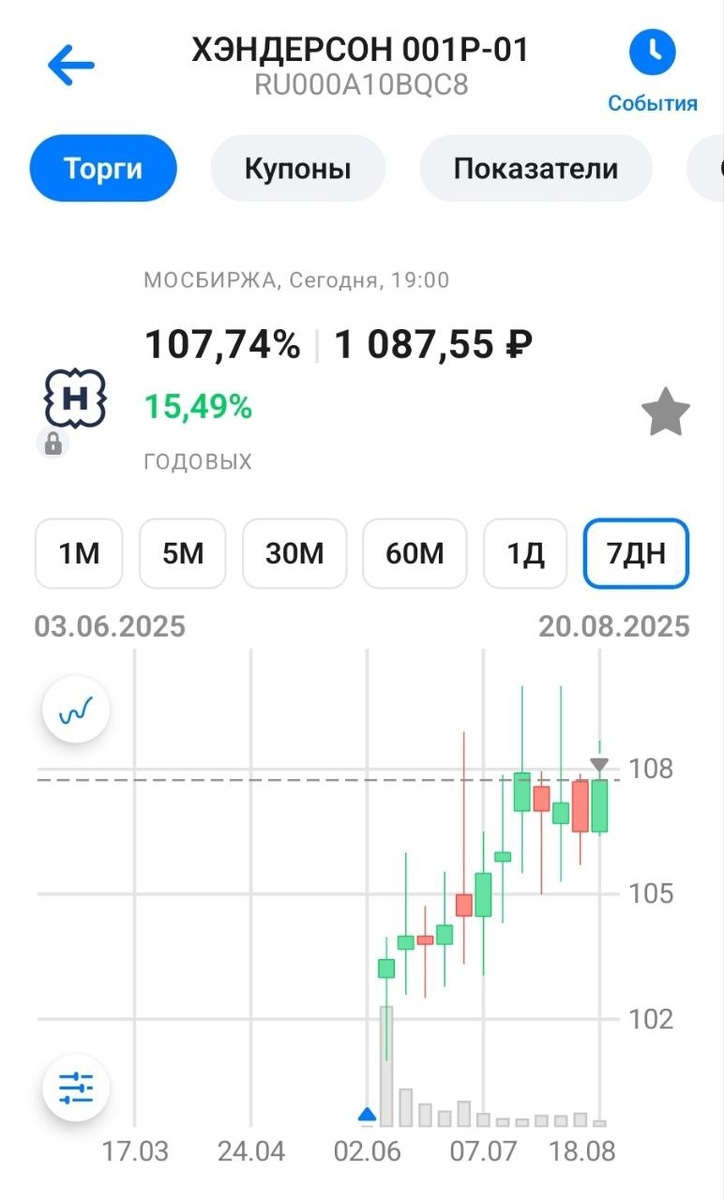Switch to the Показатели tab
Screen dimensions: 724x1200
(535, 169)
